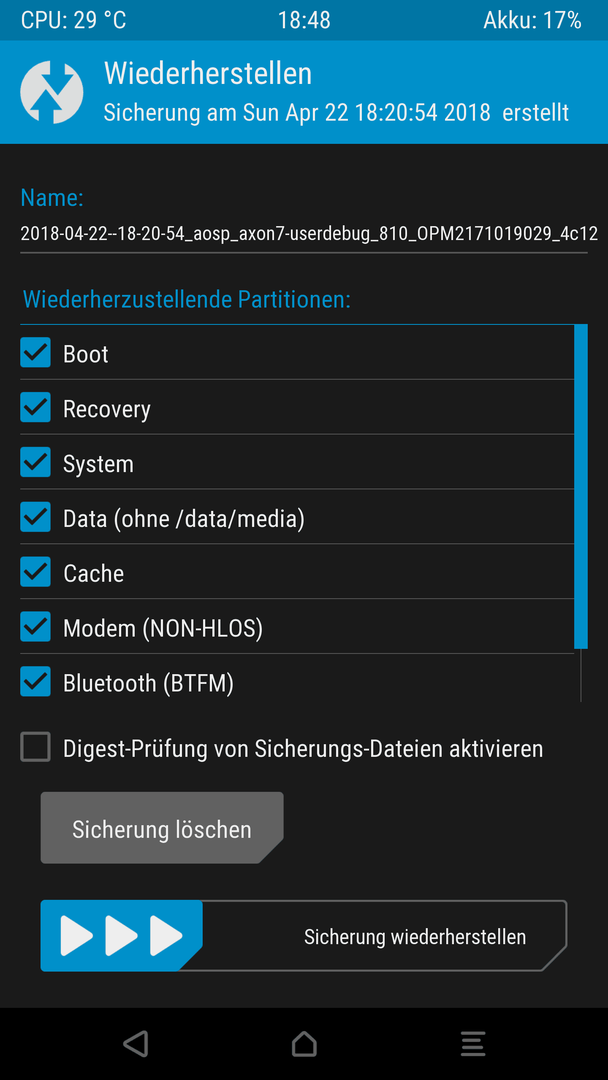Enable Digest-Prüfung von Sicherungs-Dateien

click(36, 747)
